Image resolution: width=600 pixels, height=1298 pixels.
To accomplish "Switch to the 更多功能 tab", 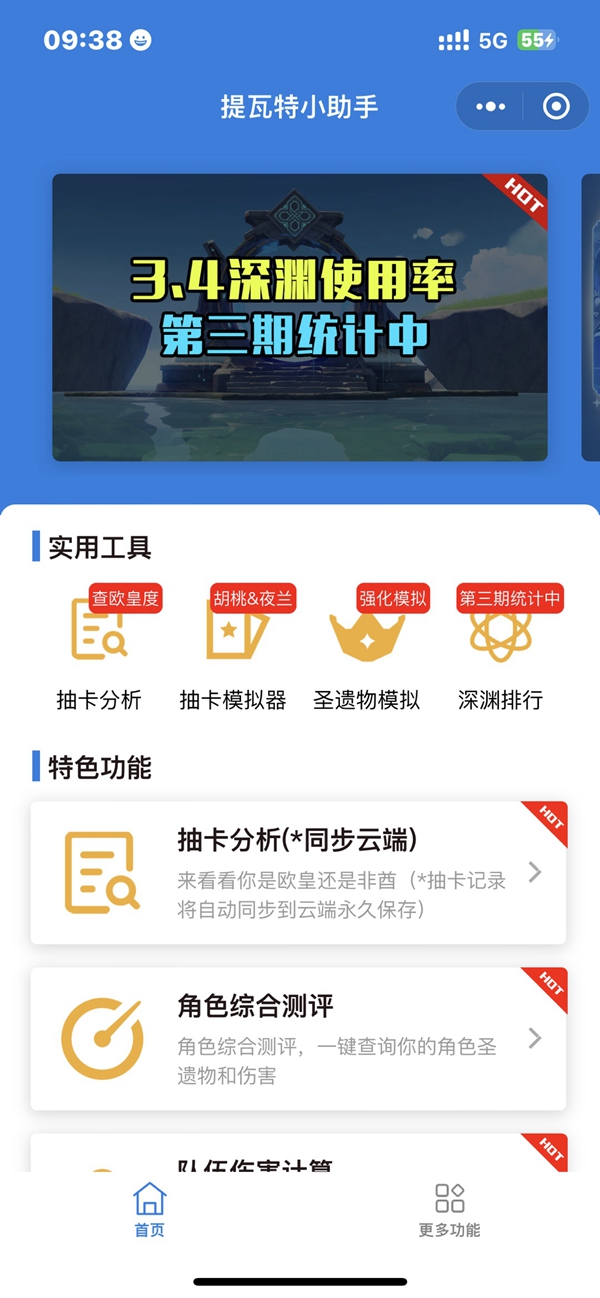I will pos(449,1210).
